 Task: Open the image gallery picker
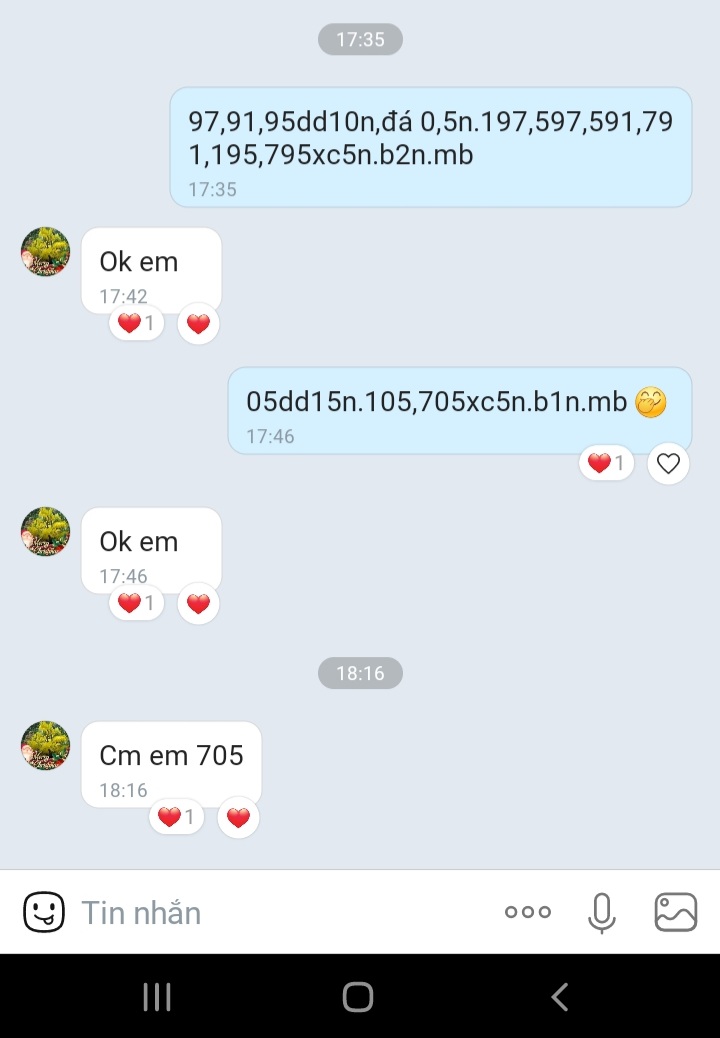coord(675,912)
